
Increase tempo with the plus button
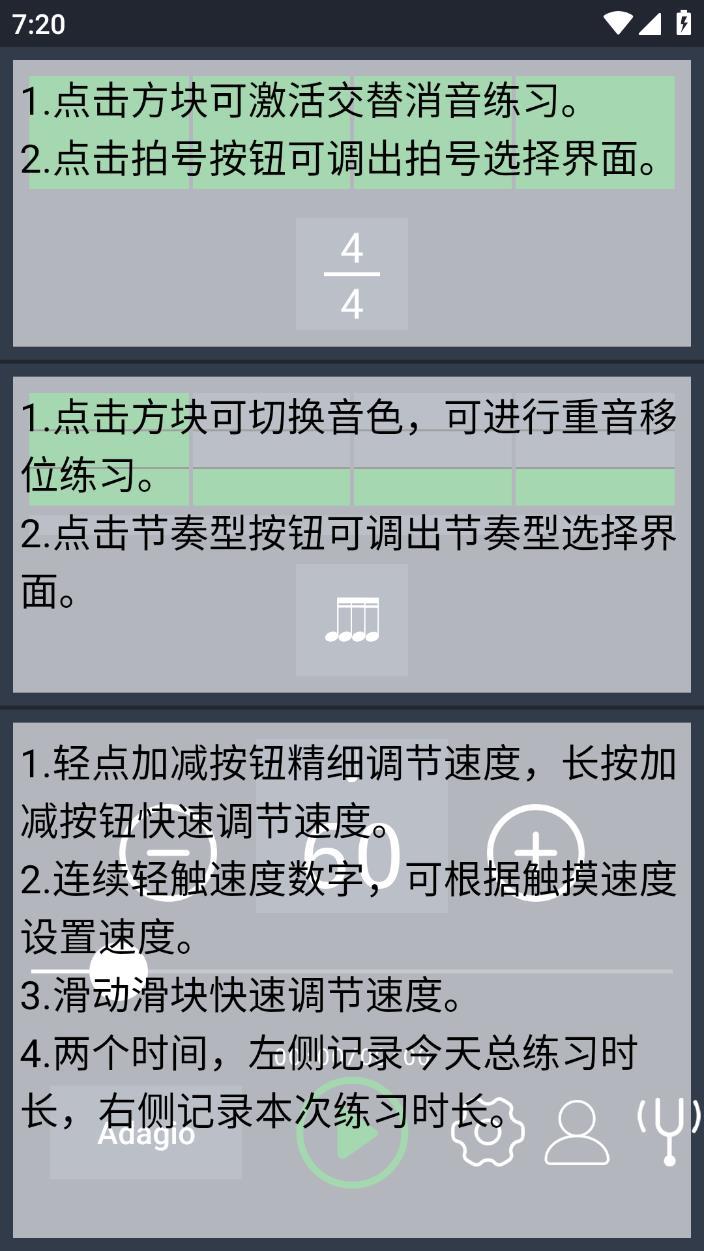point(536,852)
